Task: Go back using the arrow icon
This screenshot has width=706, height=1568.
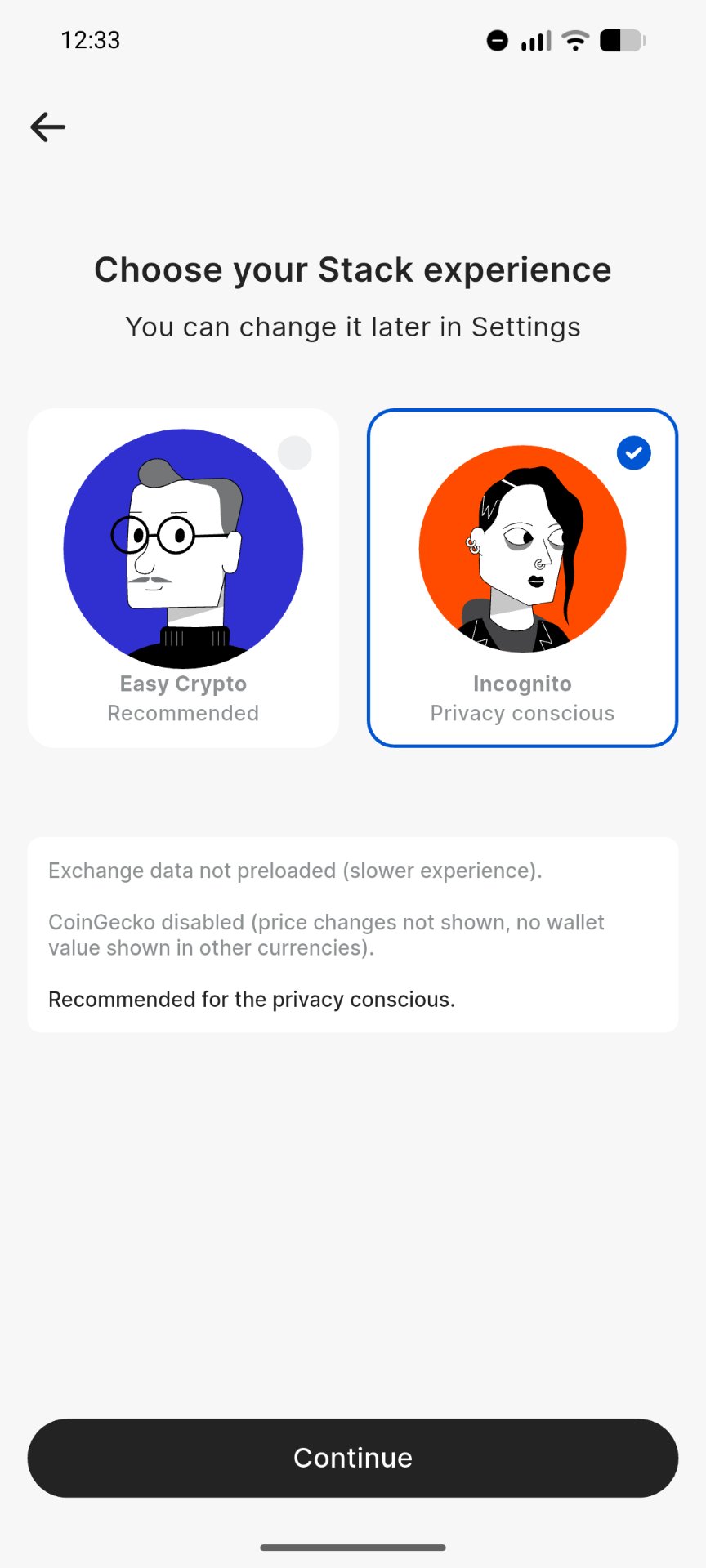Action: [48, 127]
